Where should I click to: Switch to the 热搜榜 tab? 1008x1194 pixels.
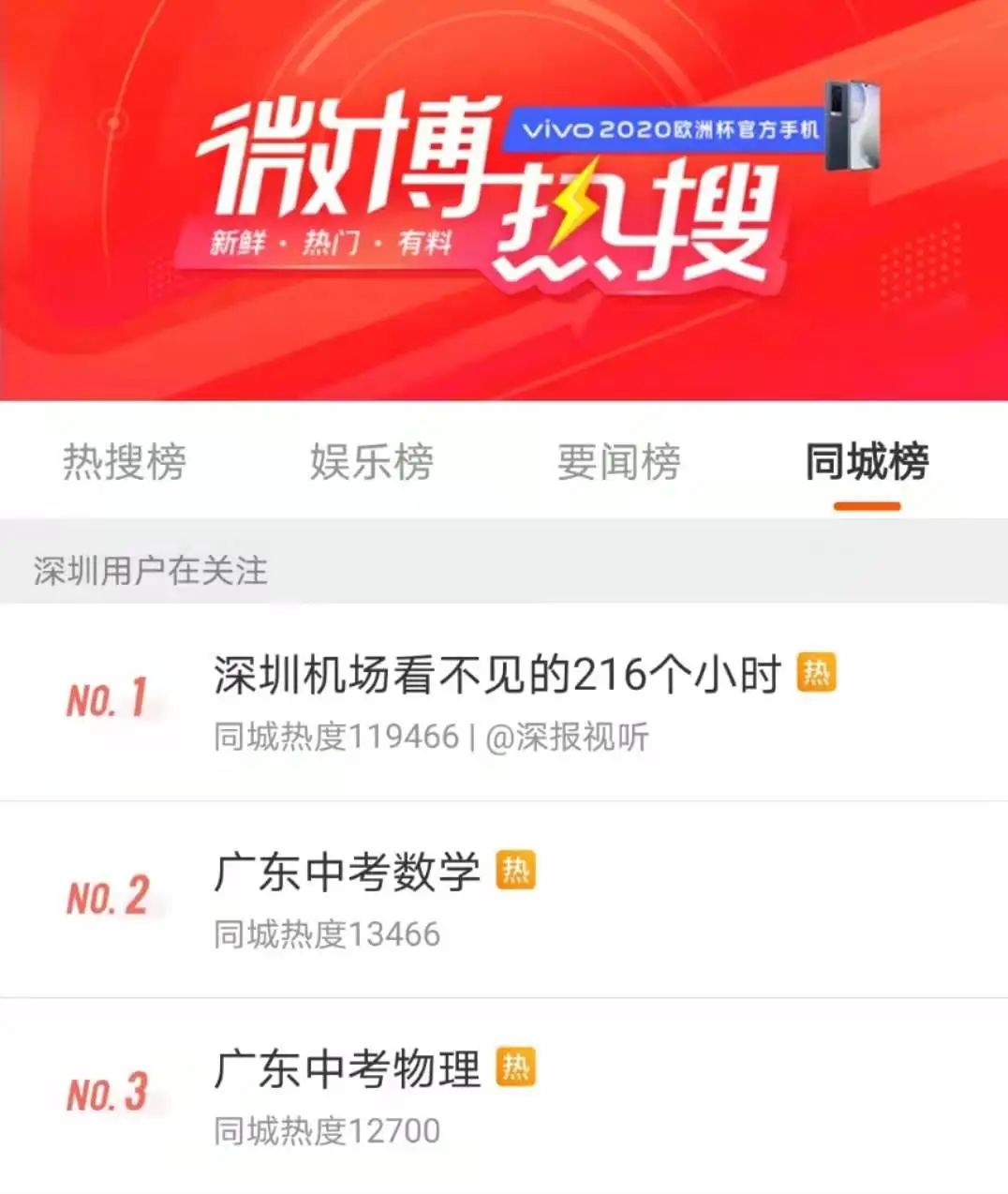click(x=125, y=462)
